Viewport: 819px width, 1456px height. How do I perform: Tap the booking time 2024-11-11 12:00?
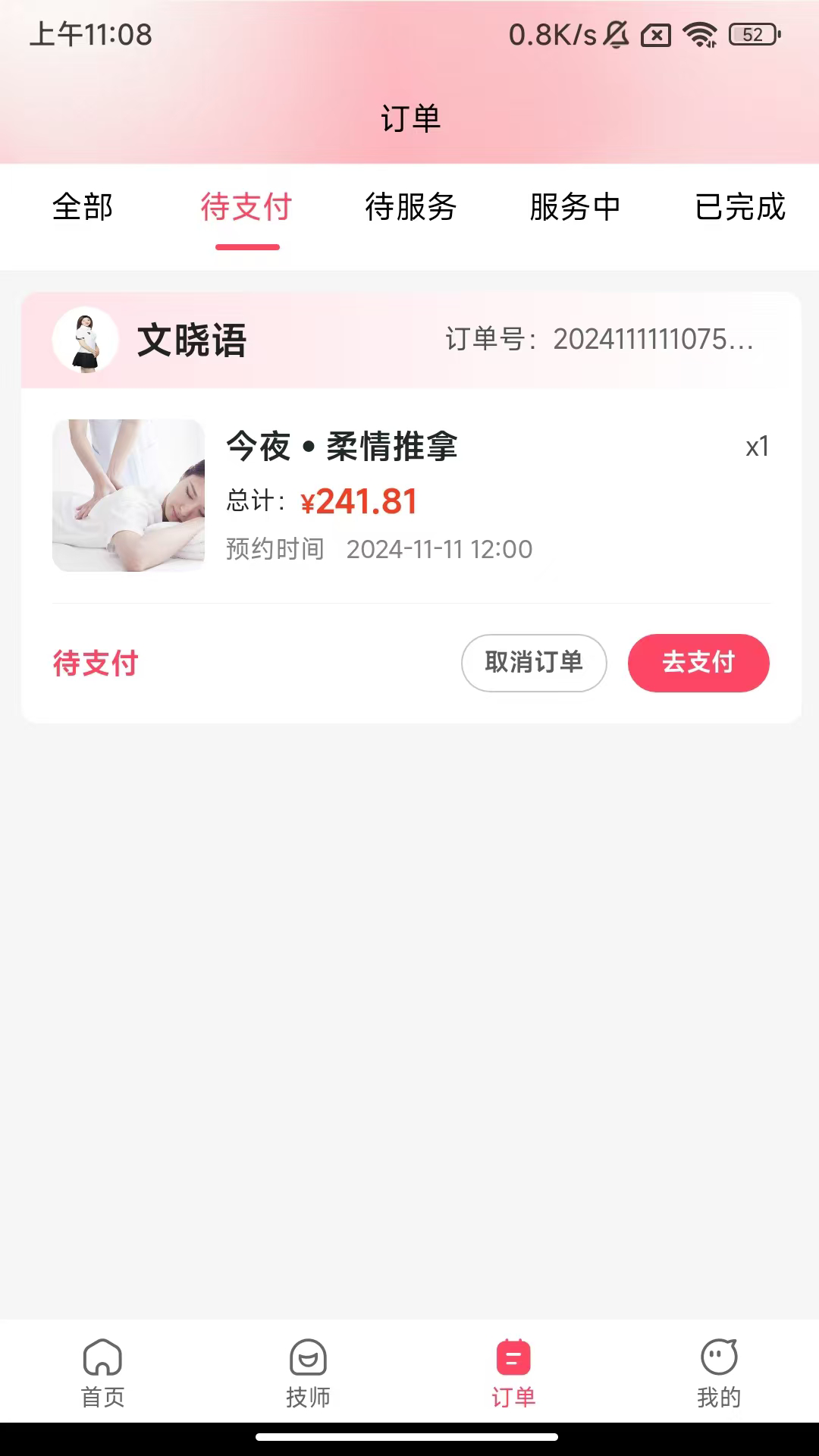(x=439, y=549)
